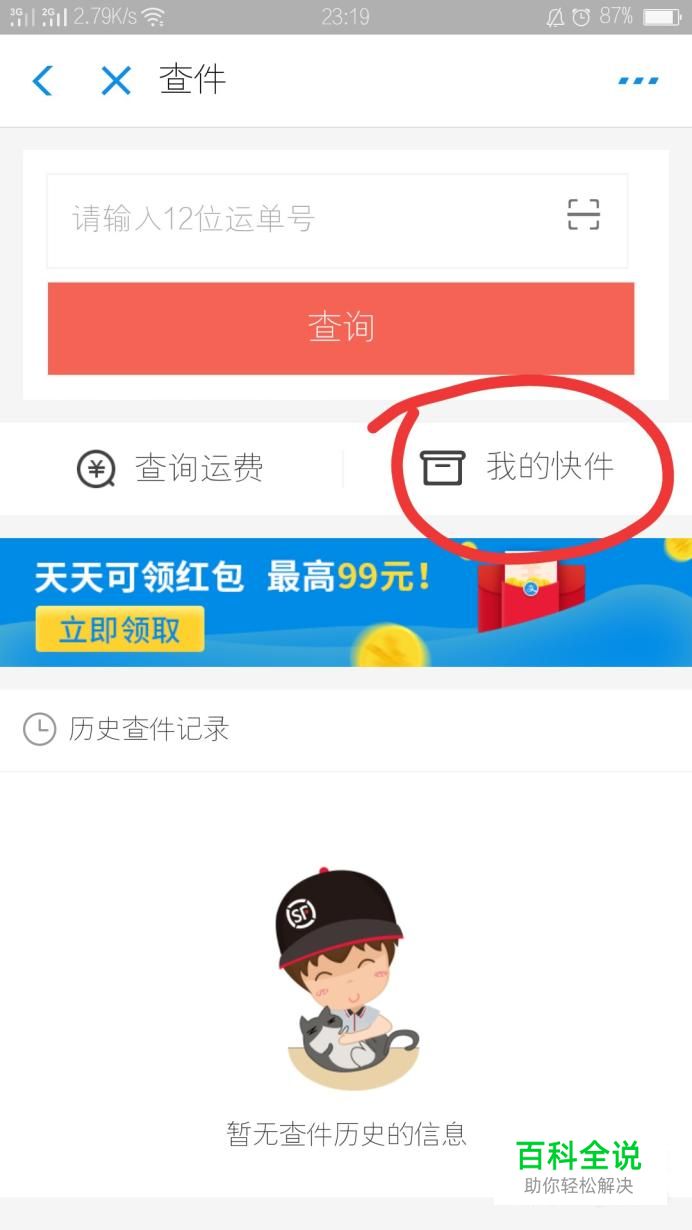This screenshot has width=692, height=1230.
Task: Scan a waybill barcode with the scan icon
Action: (x=583, y=214)
